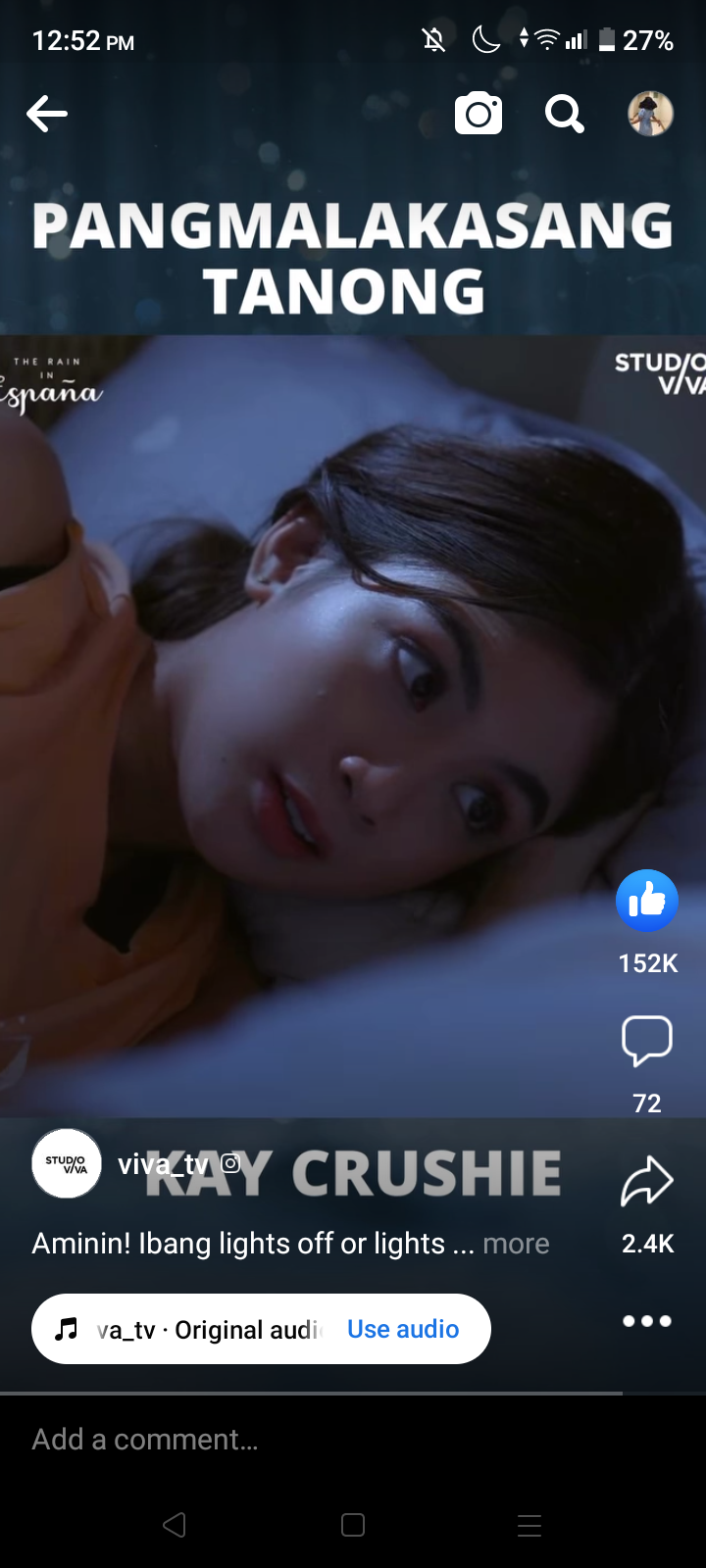Expand the caption with more
The height and width of the screenshot is (1568, 706).
tap(516, 1244)
